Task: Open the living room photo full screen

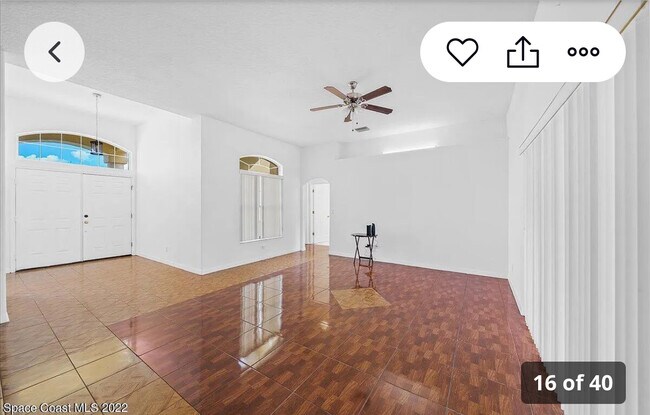Action: point(325,240)
